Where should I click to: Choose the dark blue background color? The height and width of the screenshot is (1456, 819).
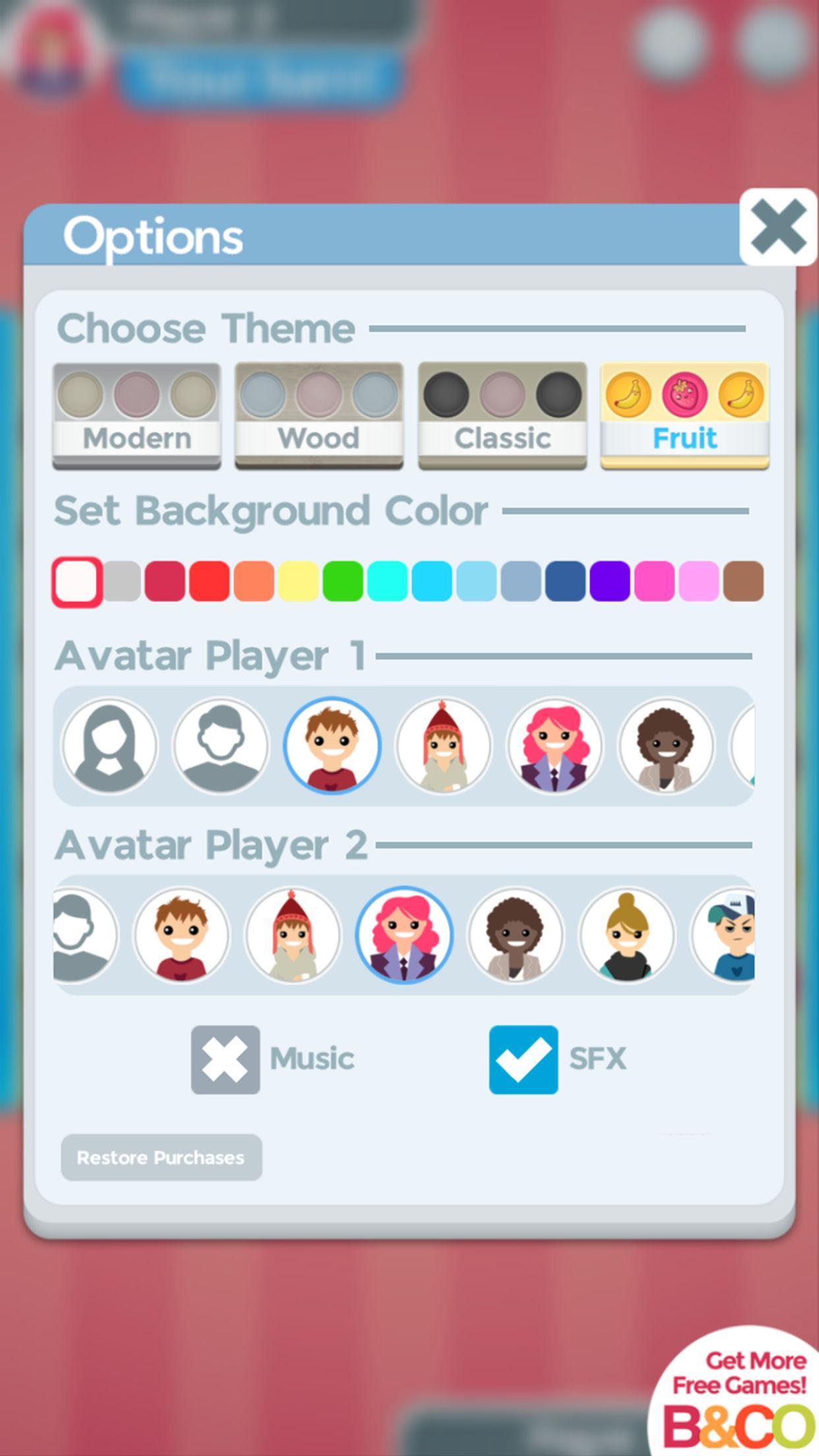(565, 582)
